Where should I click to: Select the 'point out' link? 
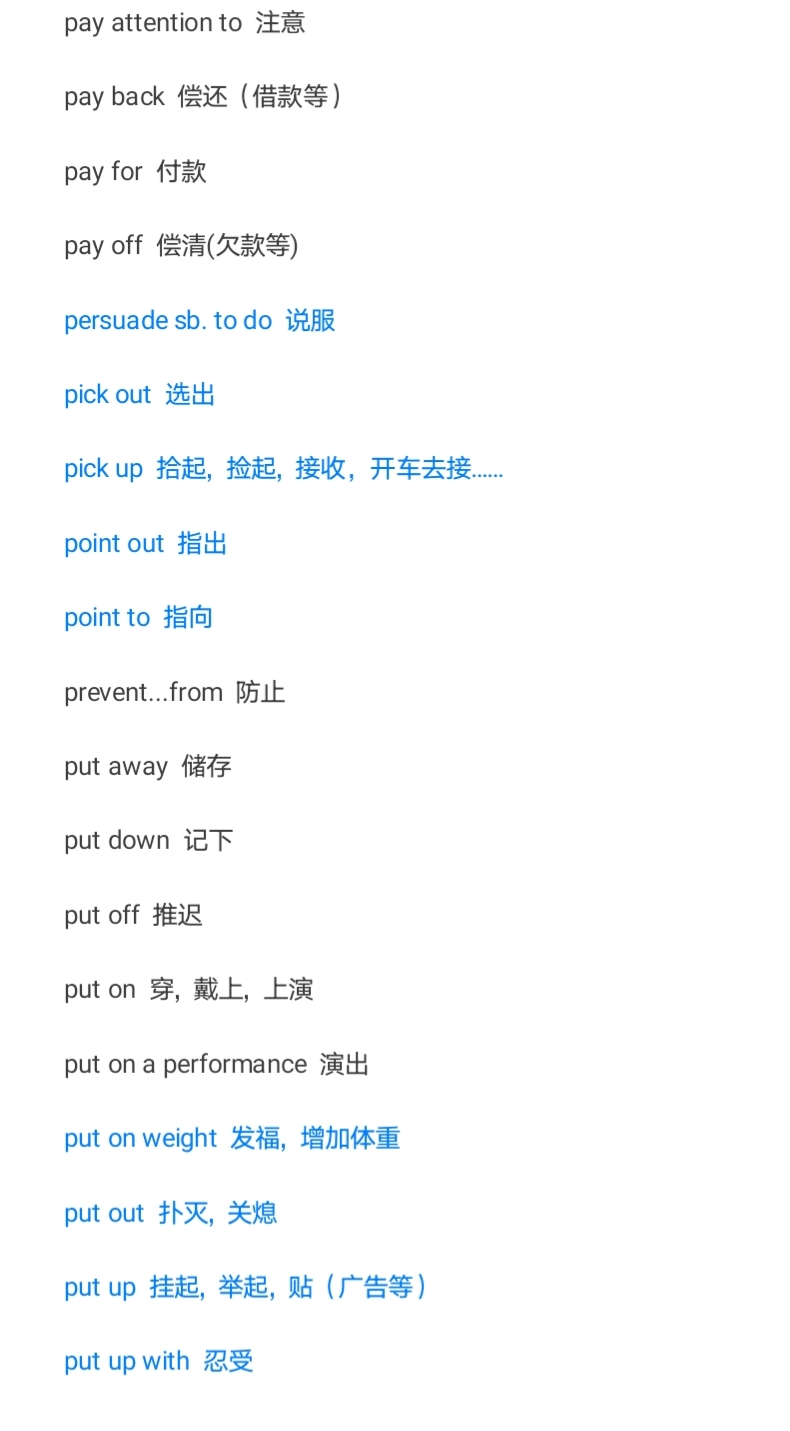pyautogui.click(x=145, y=544)
